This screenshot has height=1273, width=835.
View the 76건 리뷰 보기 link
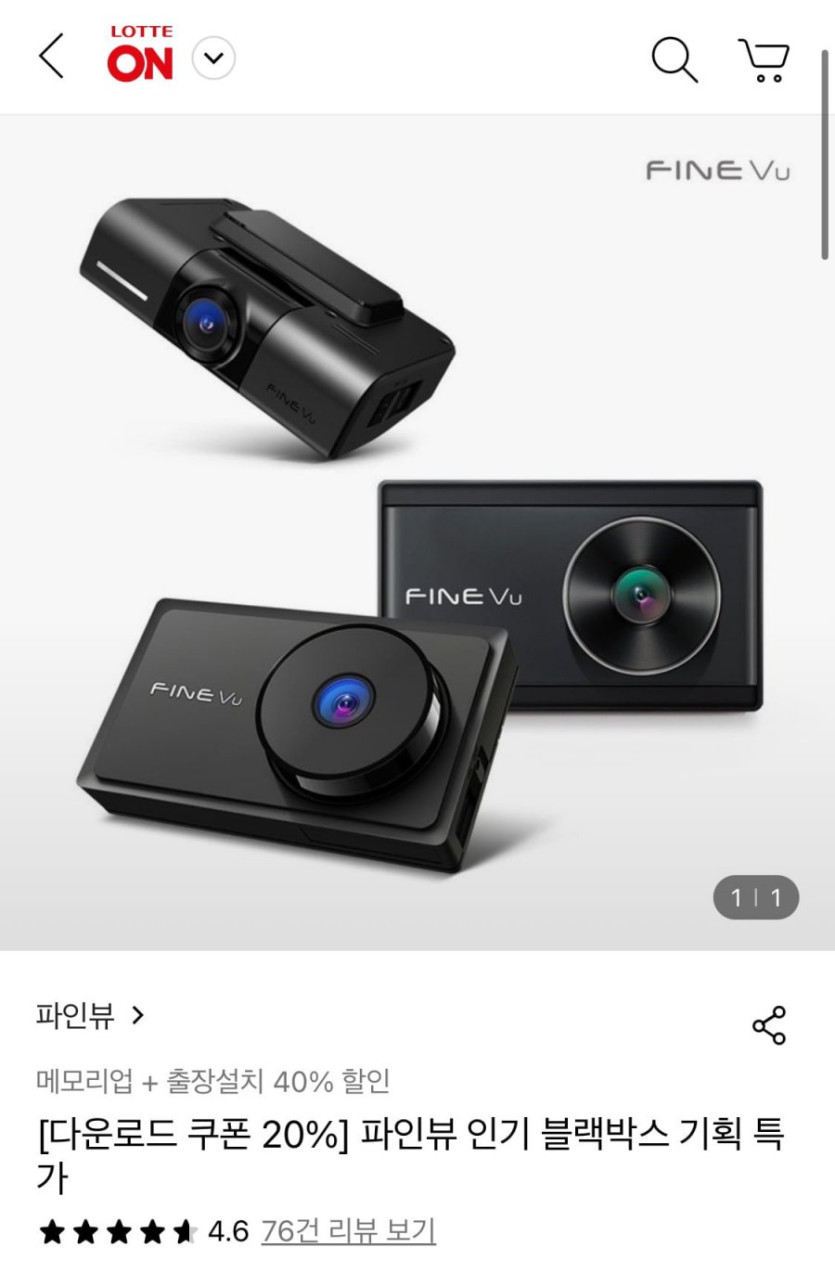pyautogui.click(x=348, y=1231)
